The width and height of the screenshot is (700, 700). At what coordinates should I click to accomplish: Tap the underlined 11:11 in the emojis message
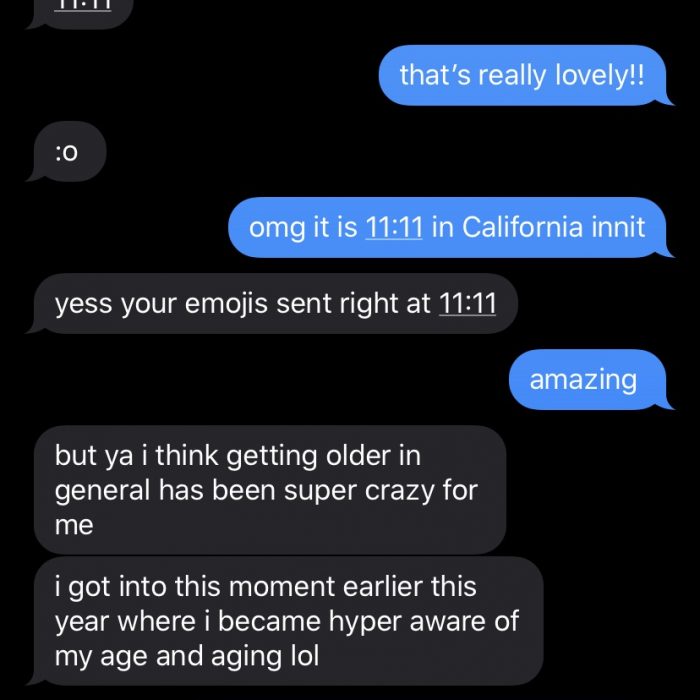pos(467,303)
